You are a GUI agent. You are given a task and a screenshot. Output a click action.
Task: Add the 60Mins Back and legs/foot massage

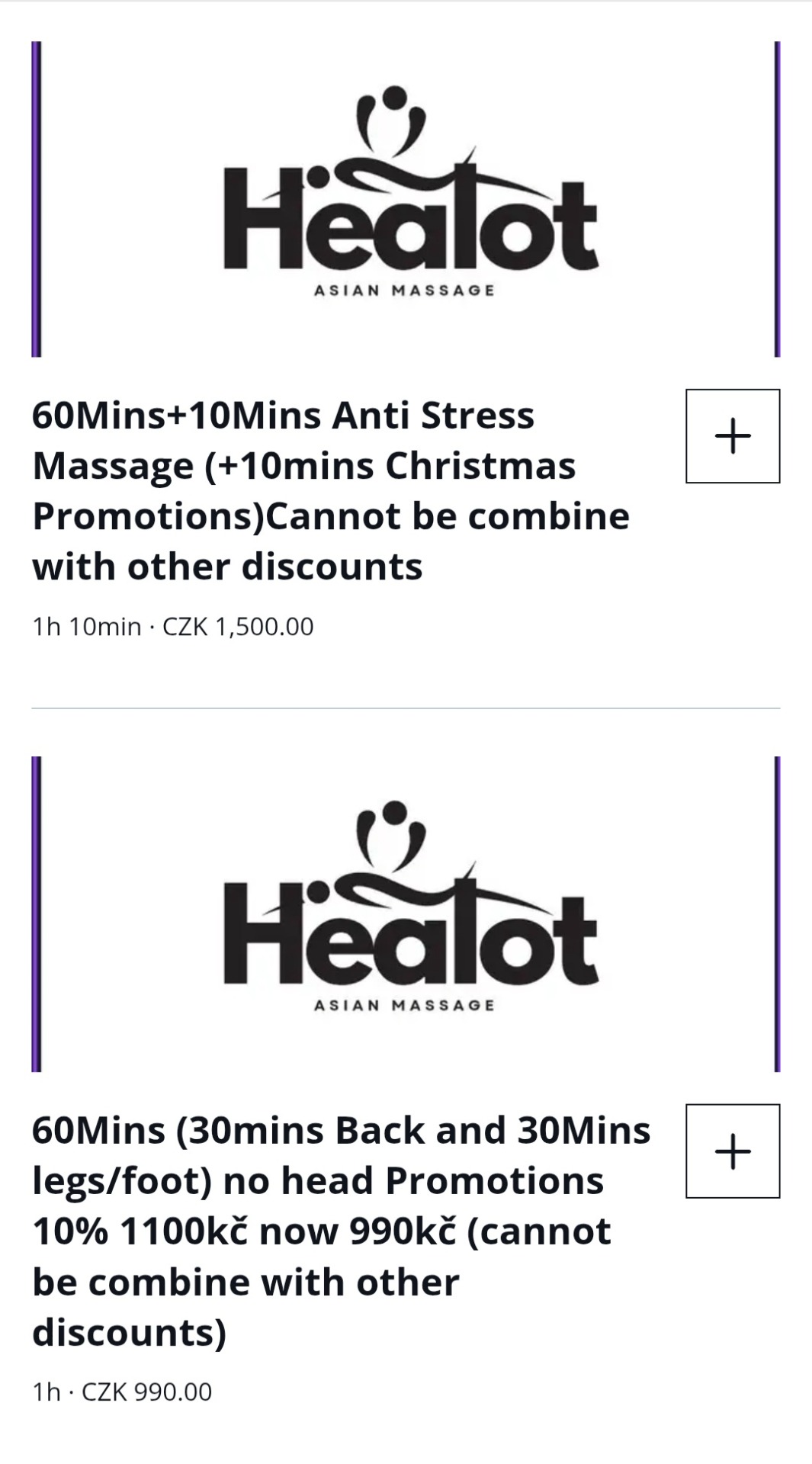[733, 1151]
